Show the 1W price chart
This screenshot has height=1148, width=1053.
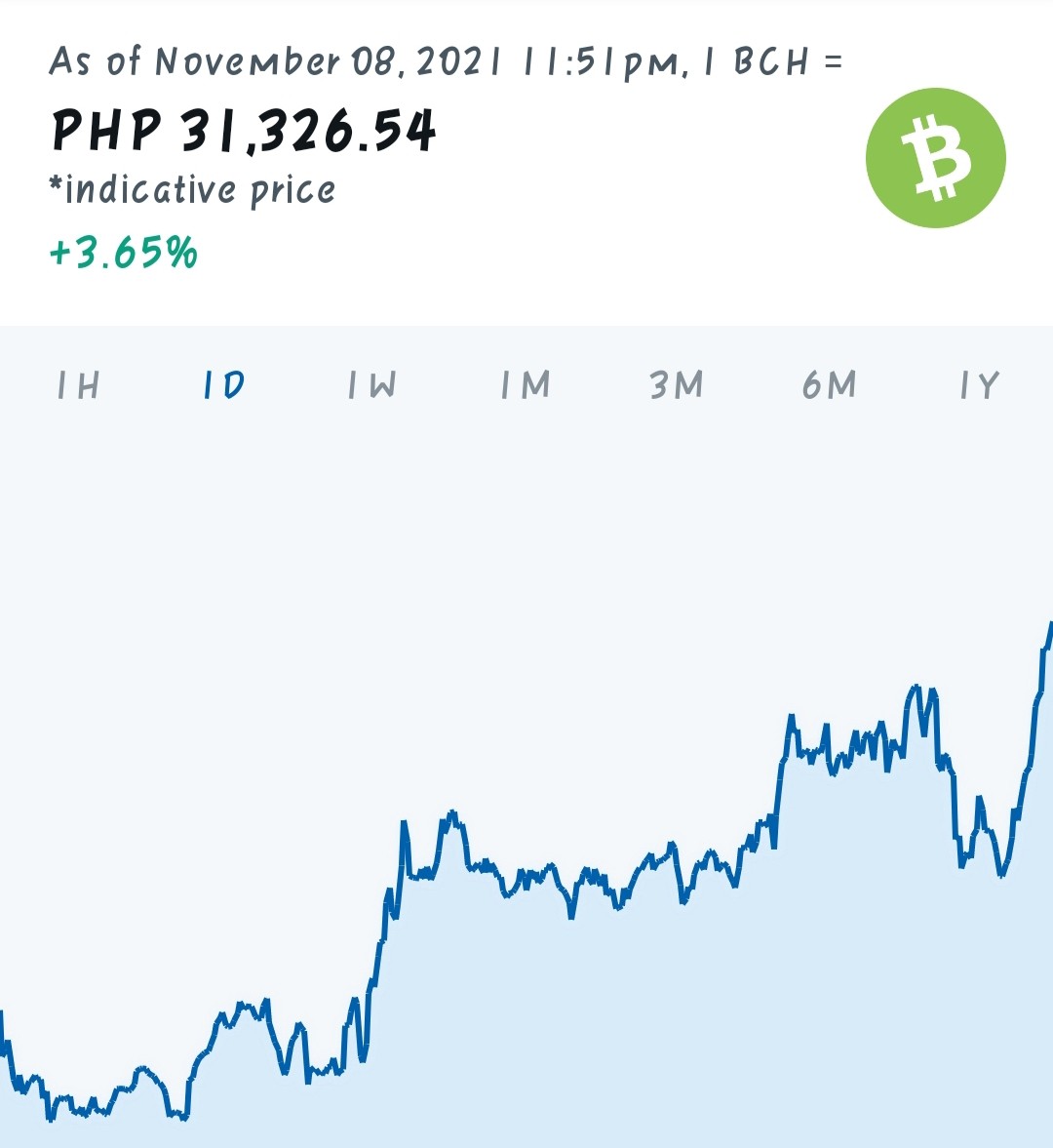(371, 385)
